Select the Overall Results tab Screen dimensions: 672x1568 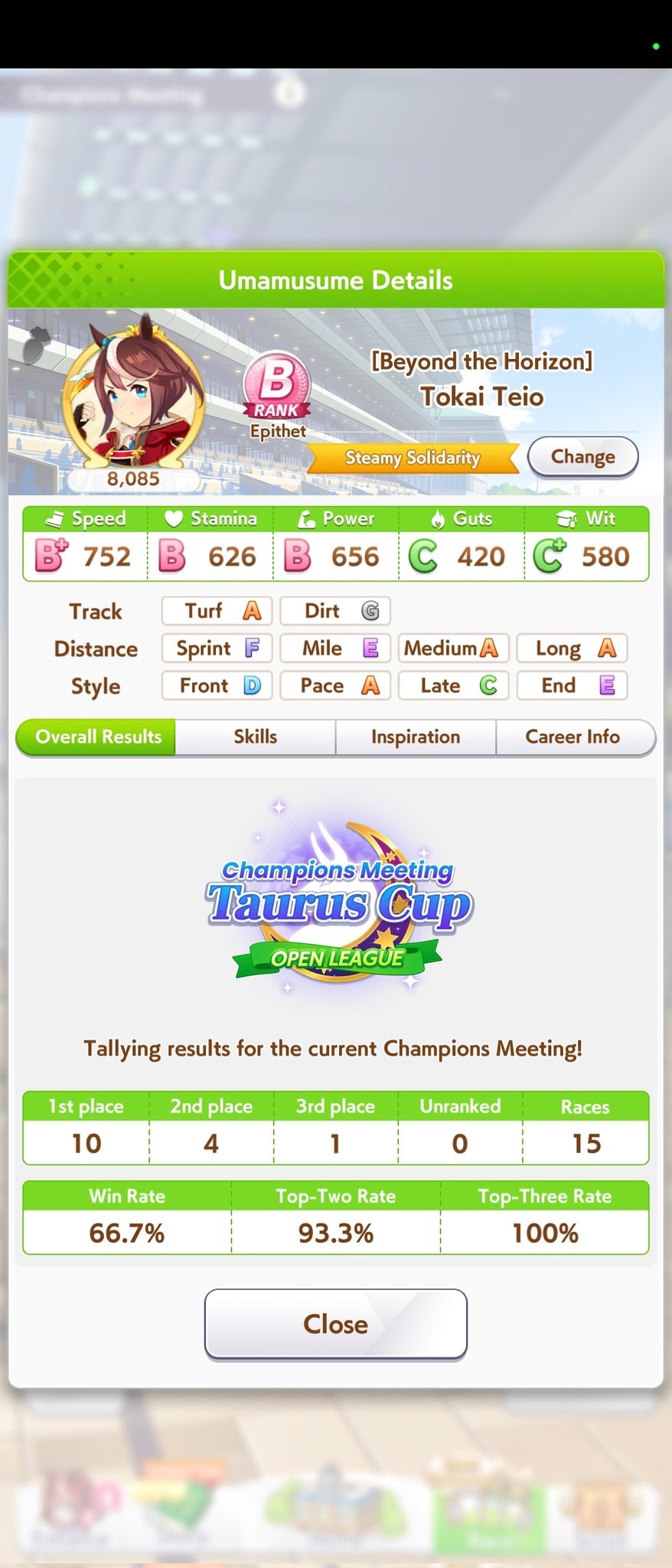(x=98, y=737)
